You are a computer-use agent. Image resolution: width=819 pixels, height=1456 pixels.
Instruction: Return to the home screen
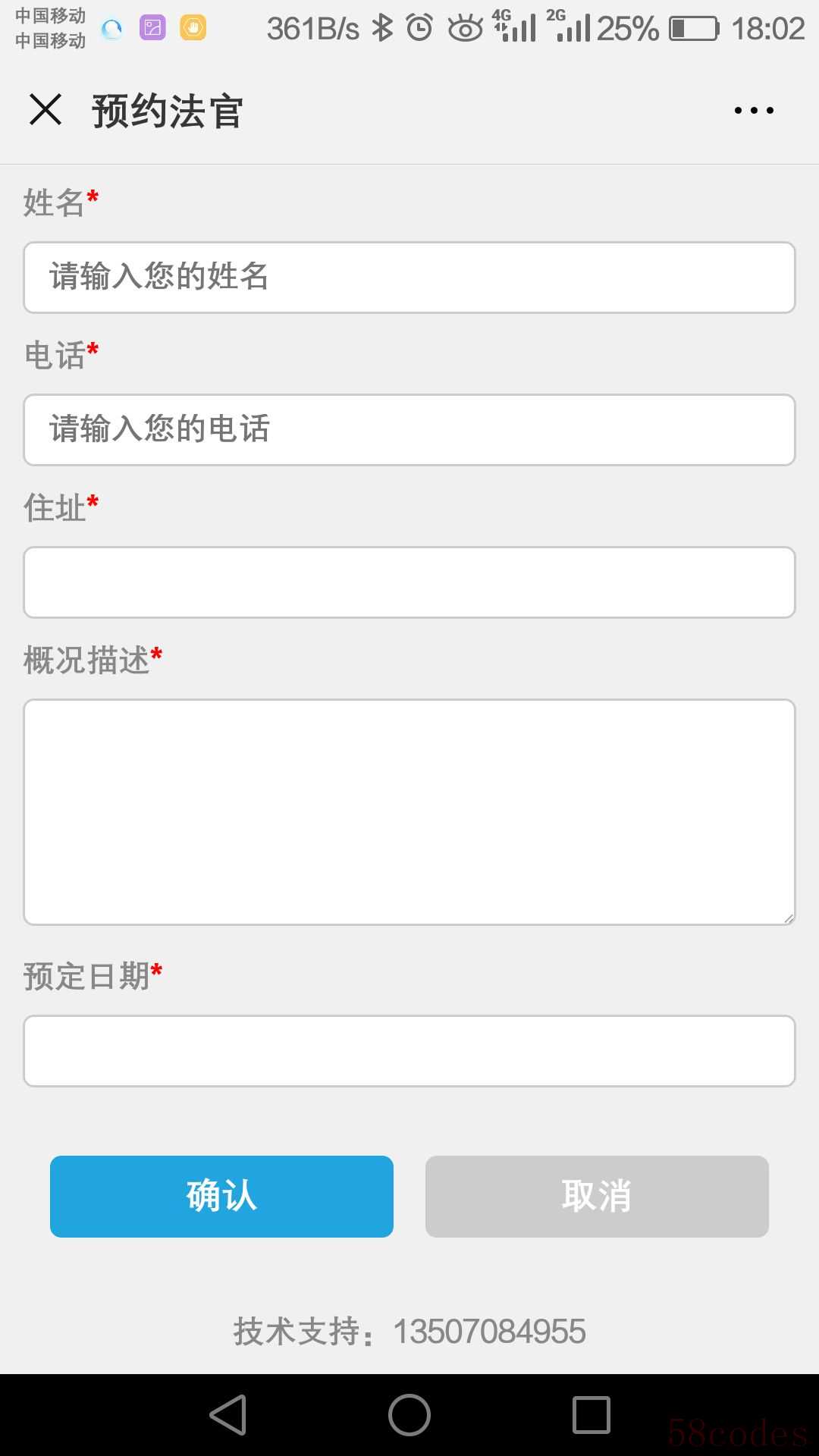(409, 1415)
